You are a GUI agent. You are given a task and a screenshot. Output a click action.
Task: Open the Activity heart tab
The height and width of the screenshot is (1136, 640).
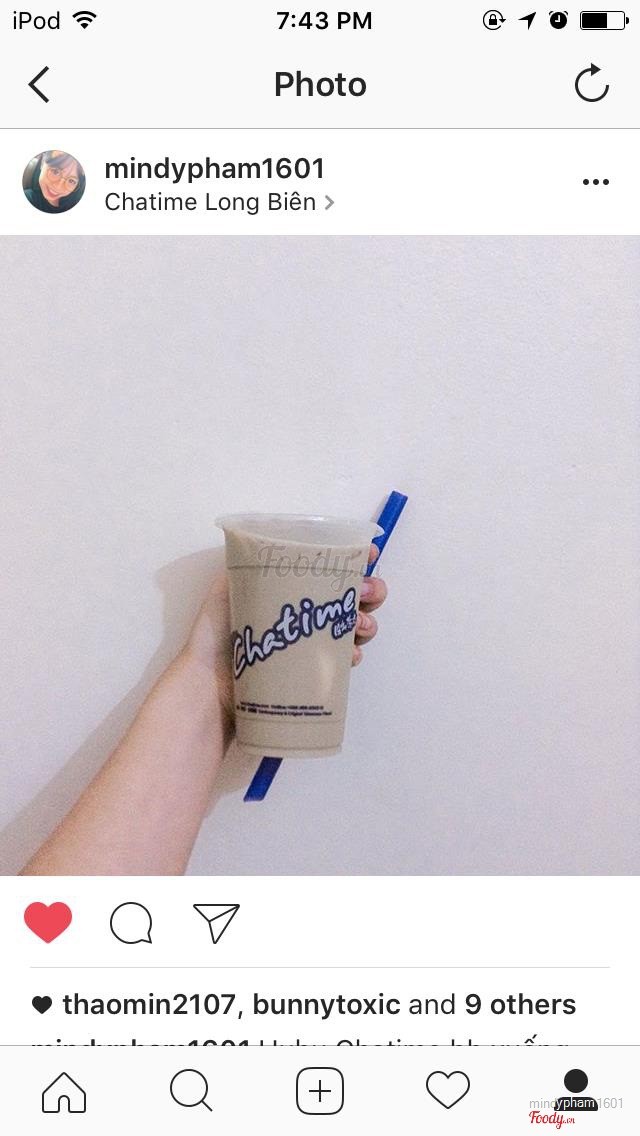coord(447,1091)
